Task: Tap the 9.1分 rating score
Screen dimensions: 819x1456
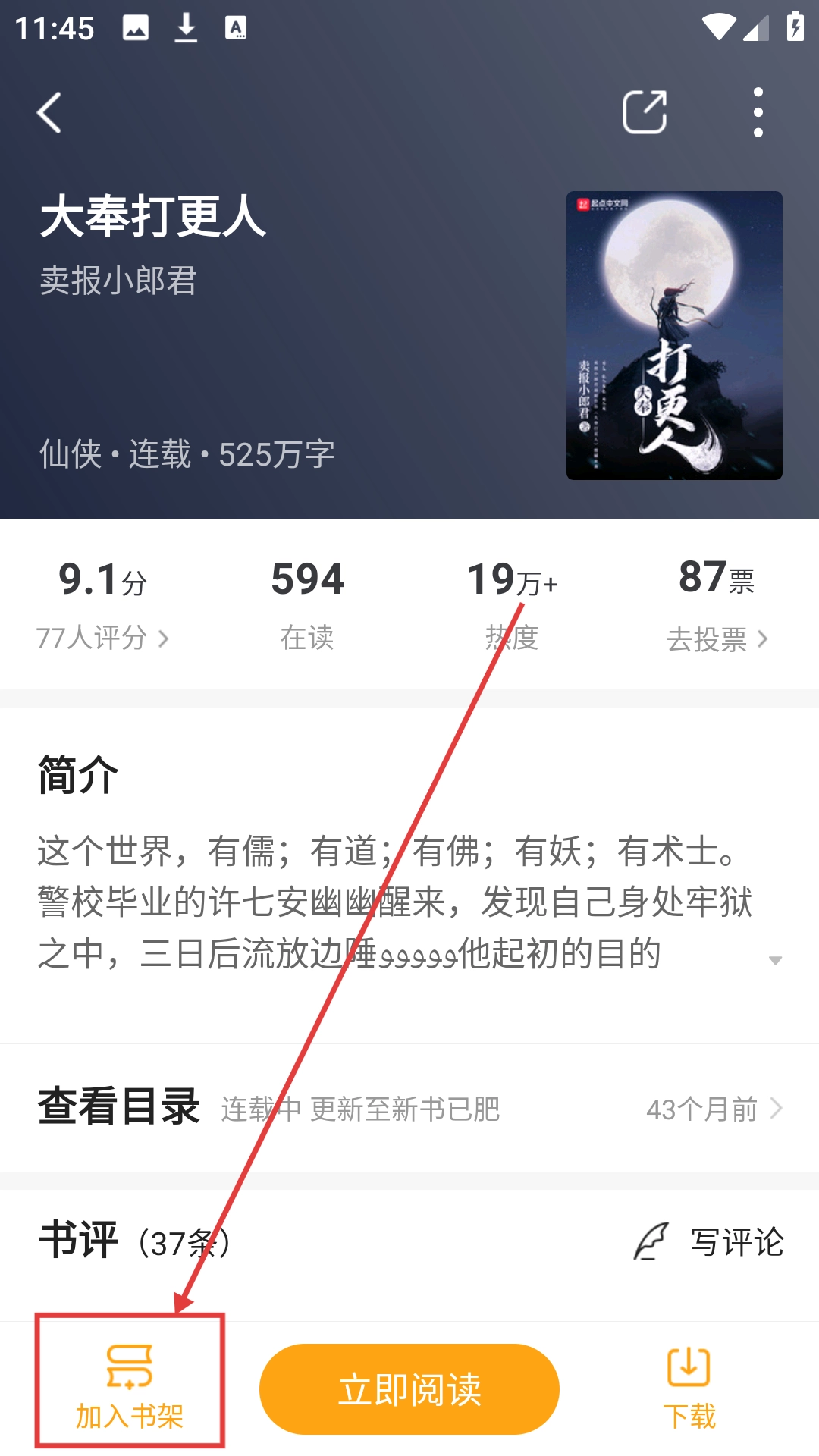Action: tap(104, 580)
